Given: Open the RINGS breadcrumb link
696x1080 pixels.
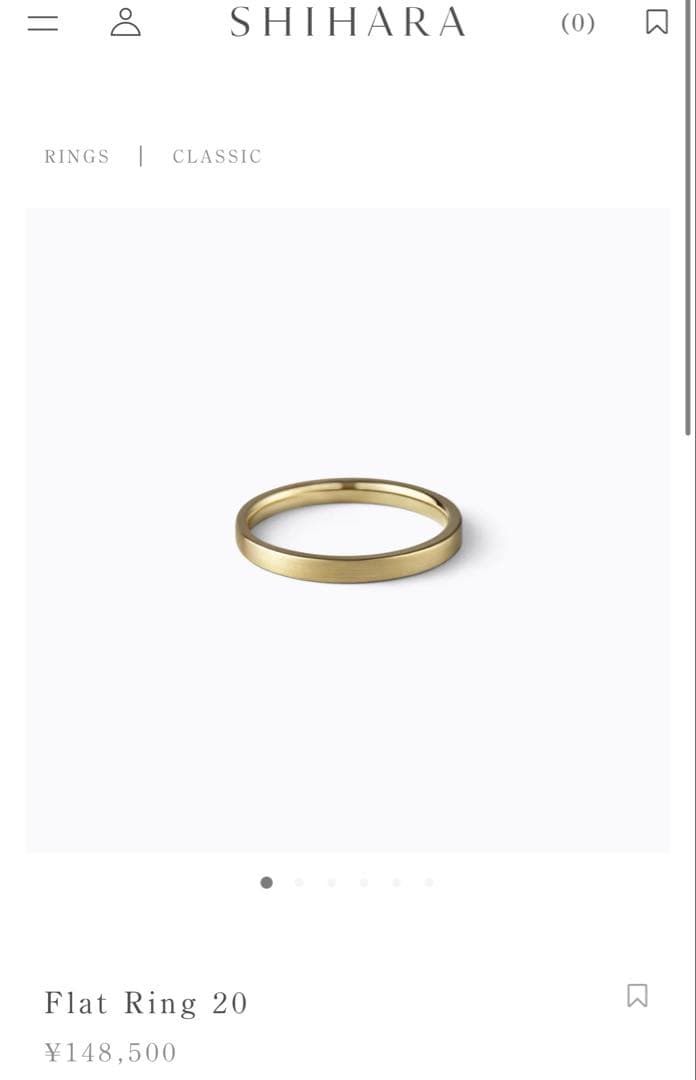Looking at the screenshot, I should (77, 157).
